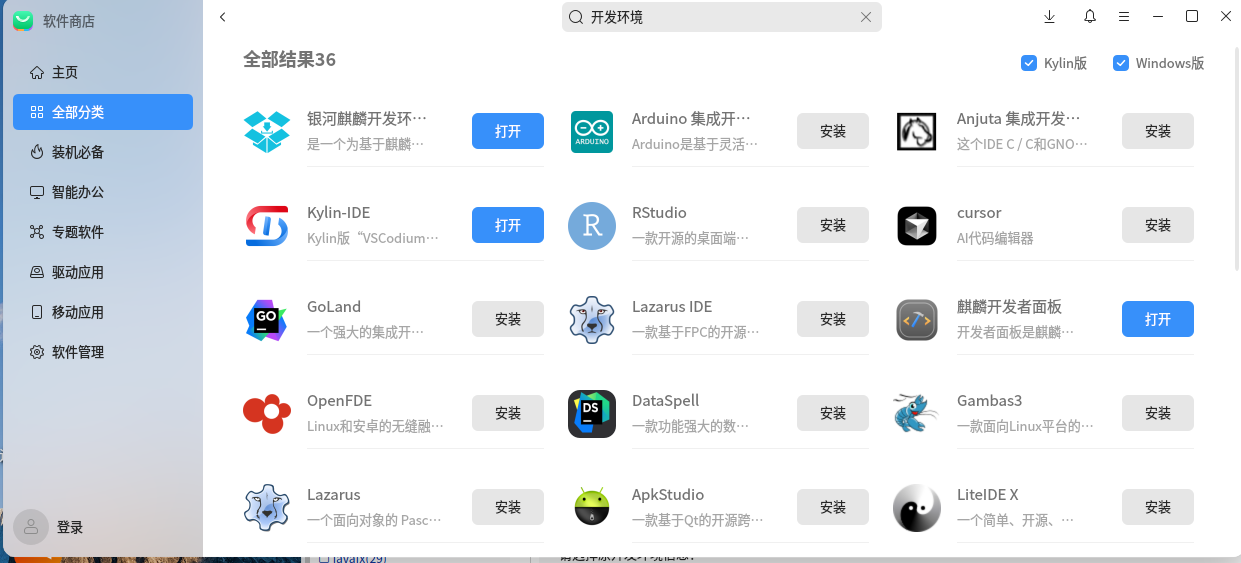Open 软件管理 in sidebar
The width and height of the screenshot is (1241, 563).
(x=77, y=352)
